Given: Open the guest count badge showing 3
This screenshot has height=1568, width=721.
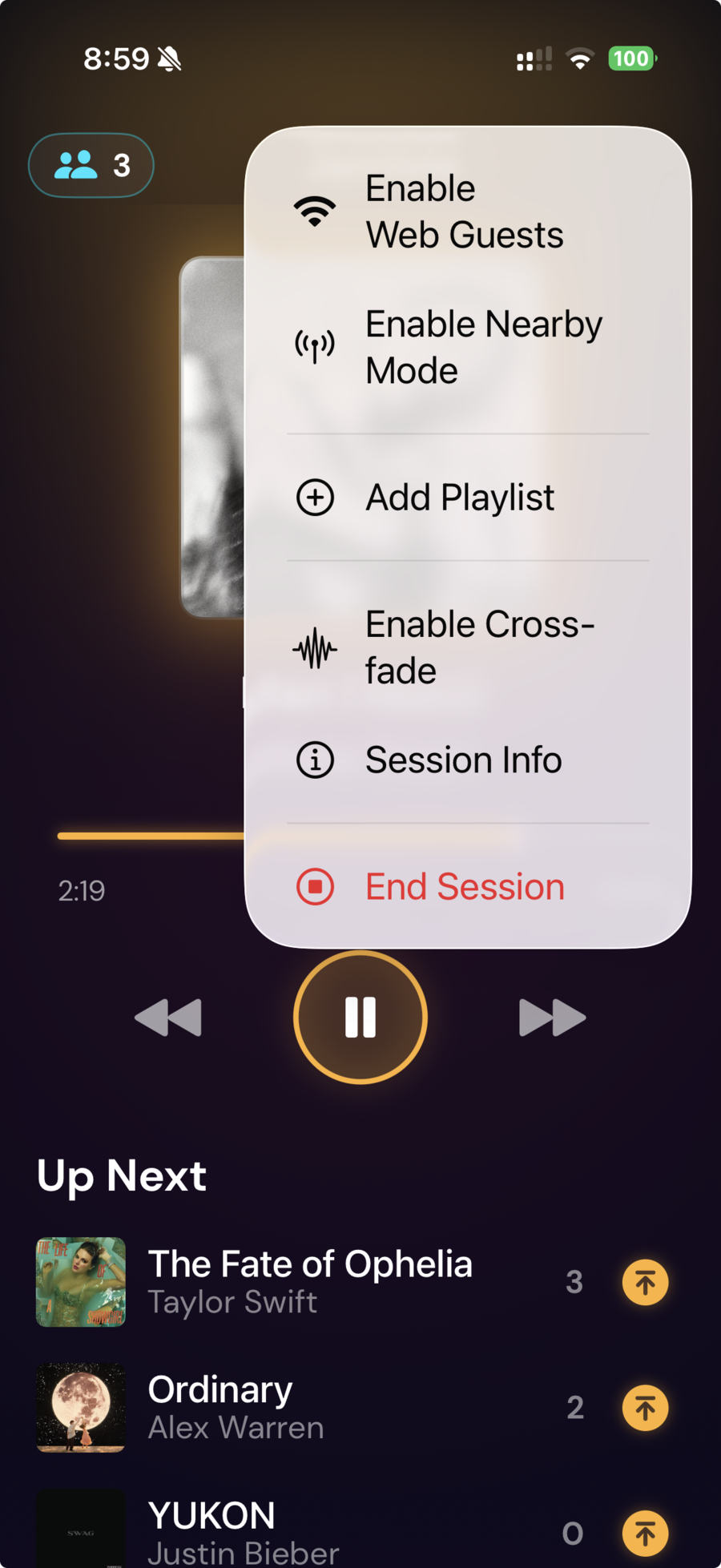Looking at the screenshot, I should tap(91, 165).
